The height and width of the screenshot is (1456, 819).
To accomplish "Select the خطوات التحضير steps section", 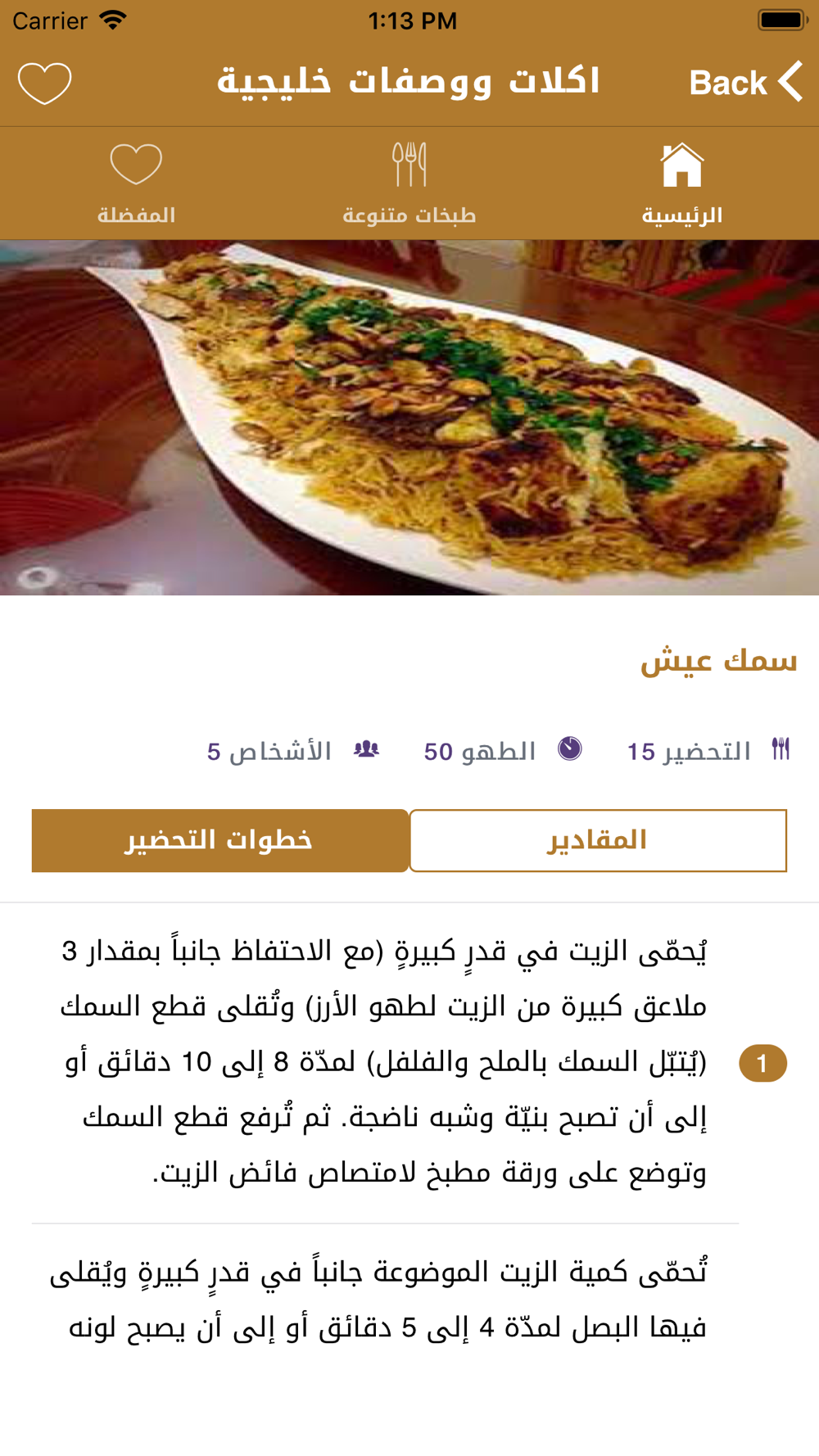I will pos(219,840).
